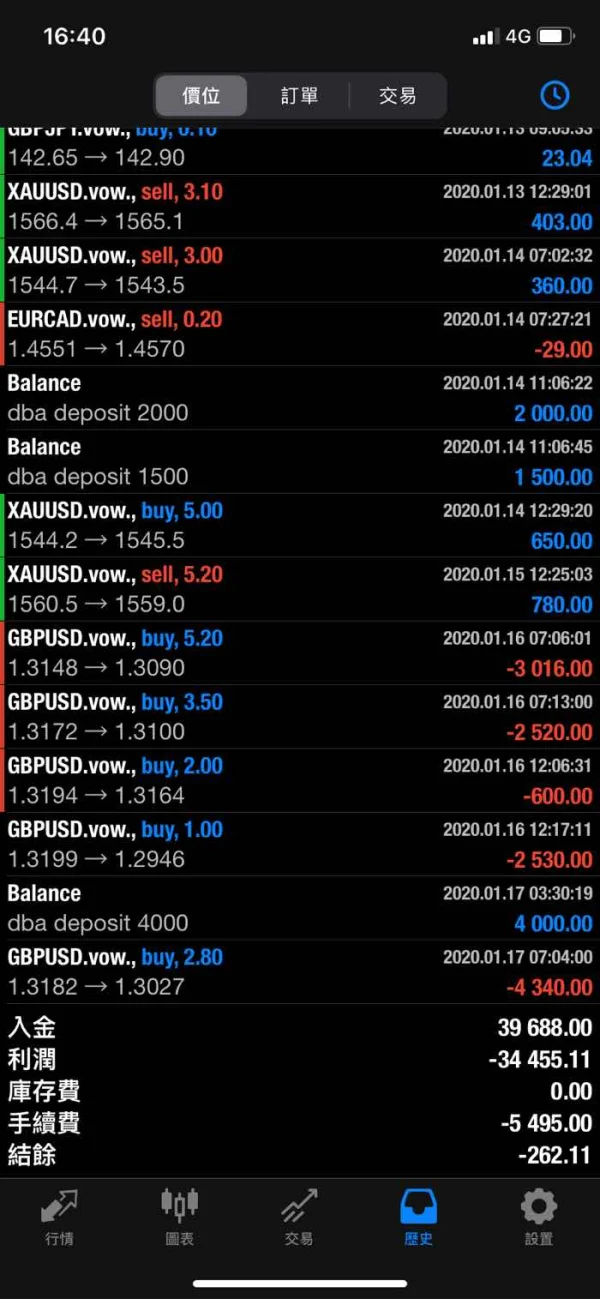600x1299 pixels.
Task: Expand the GBPUSD buy 3.50 trade
Action: 300,717
